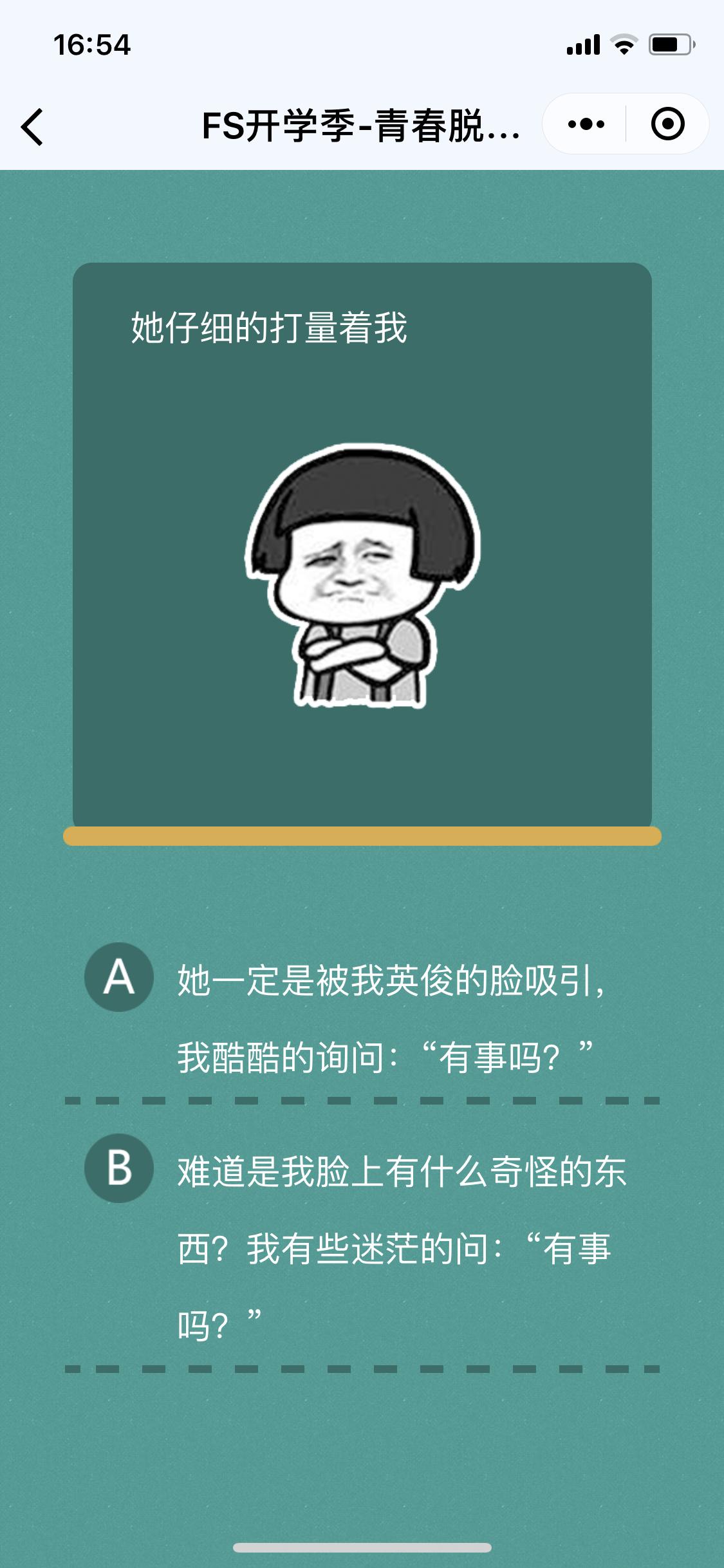The width and height of the screenshot is (724, 1568).
Task: Close the mini program via circle icon
Action: point(667,124)
